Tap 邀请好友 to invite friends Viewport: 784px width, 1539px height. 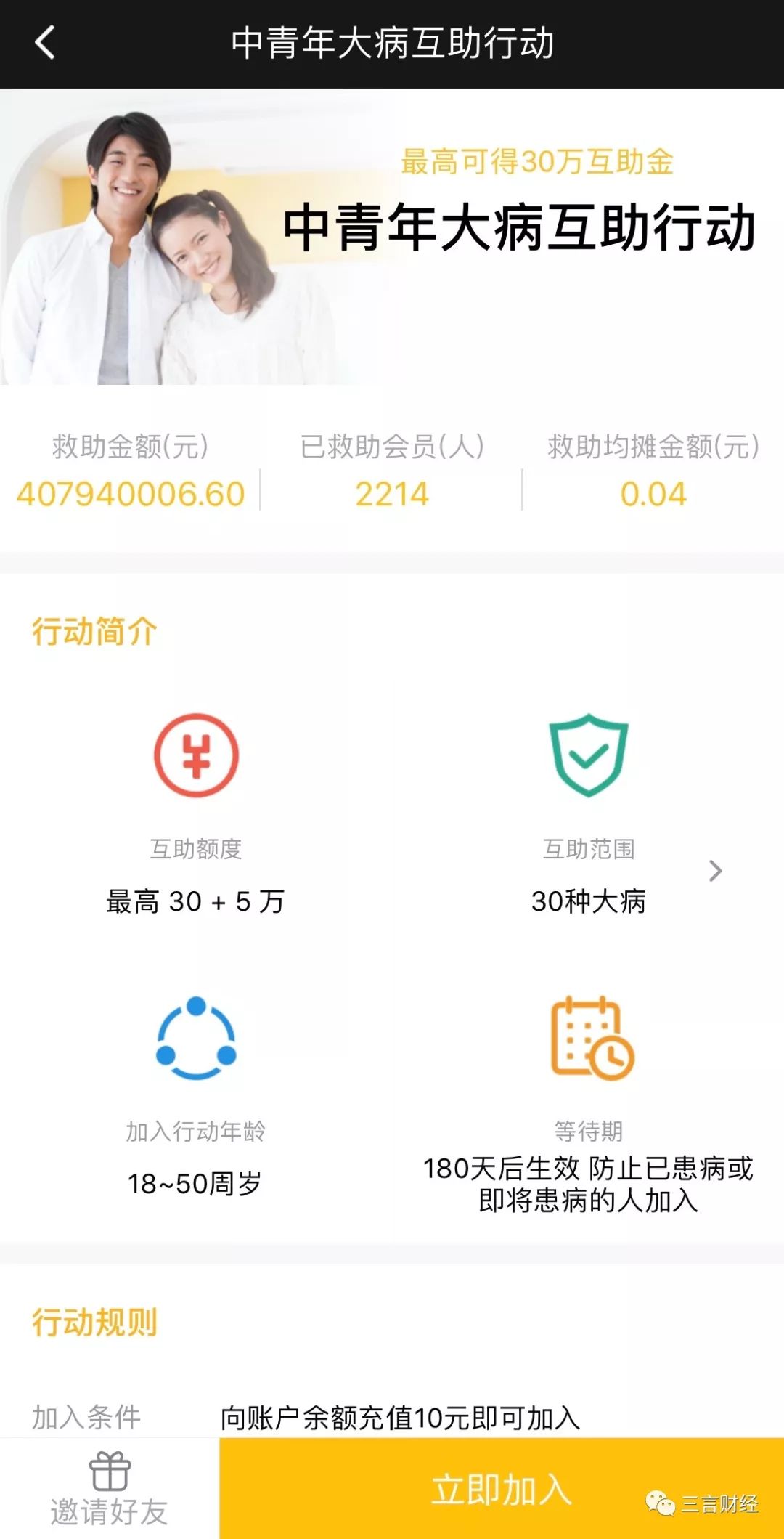tap(109, 1488)
